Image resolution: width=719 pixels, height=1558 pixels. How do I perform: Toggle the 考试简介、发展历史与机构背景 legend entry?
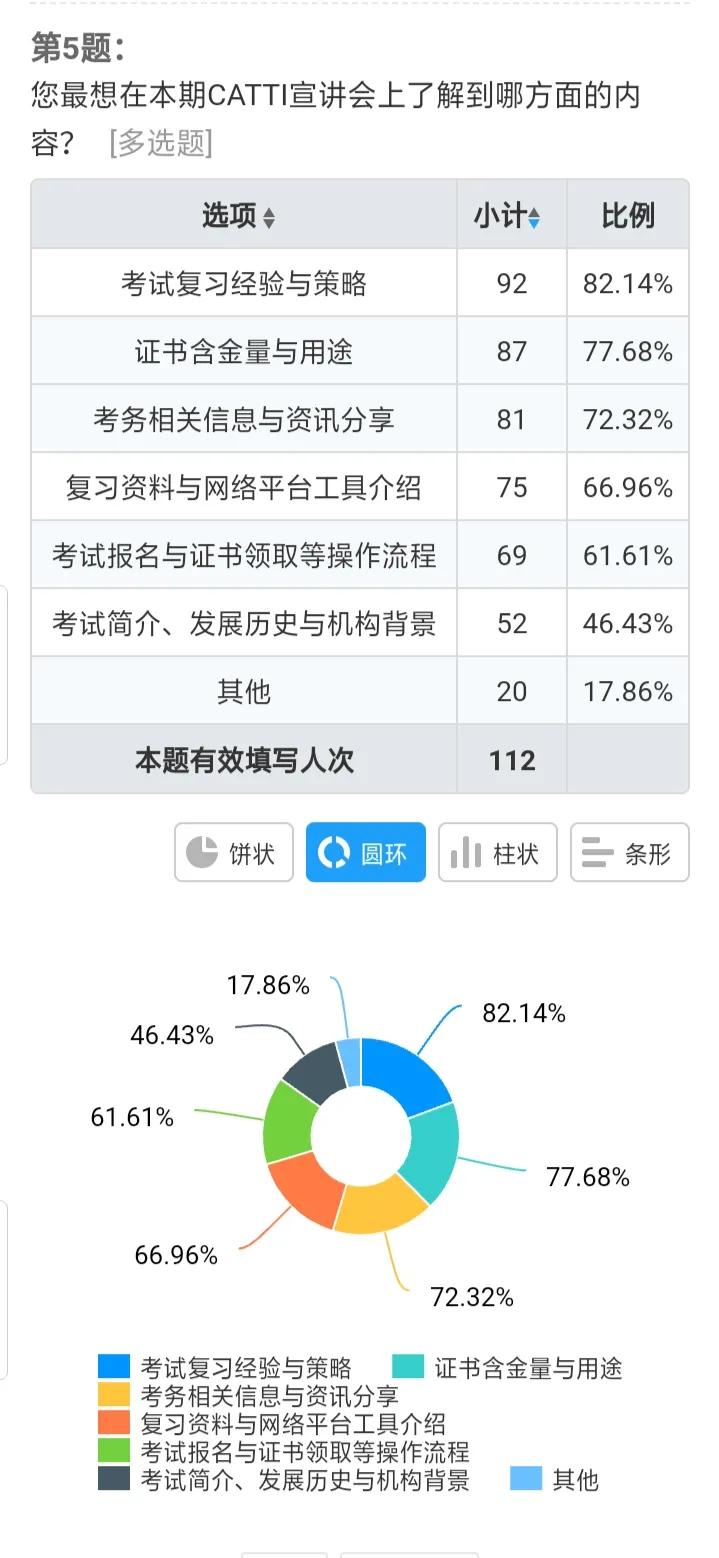click(x=284, y=1479)
